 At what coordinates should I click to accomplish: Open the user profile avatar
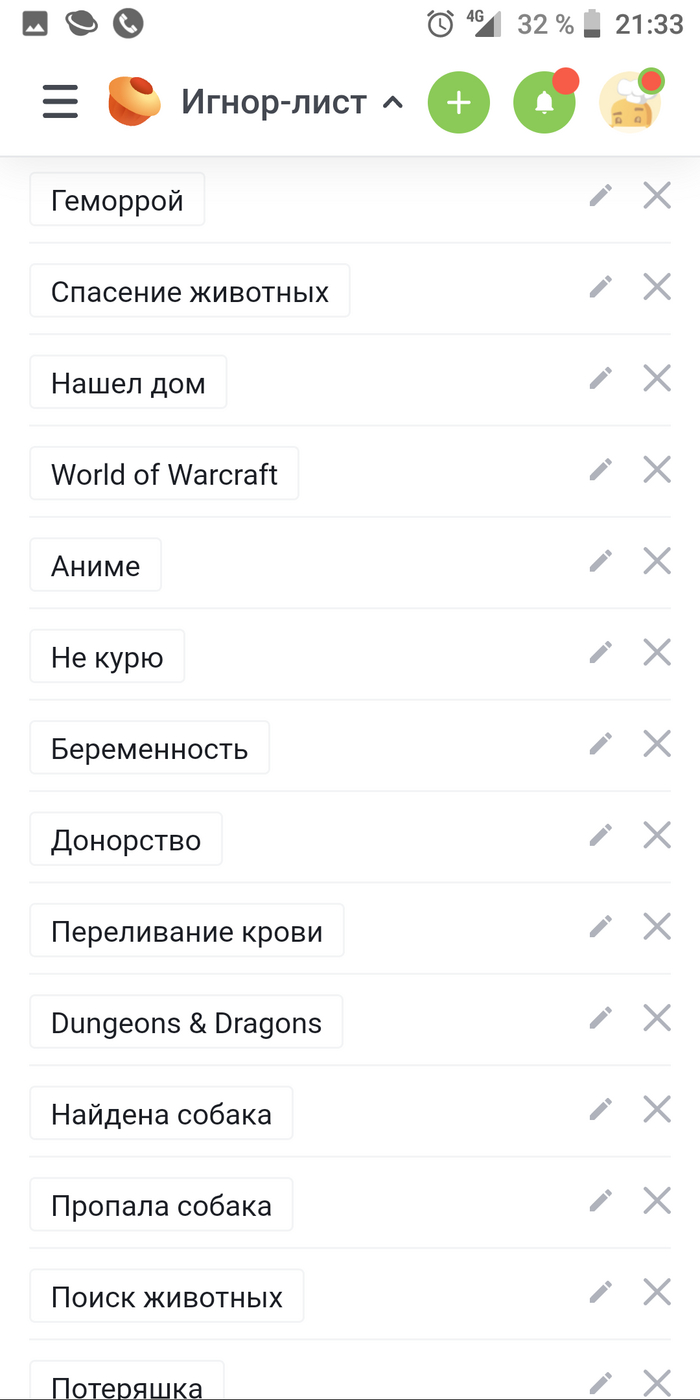tap(630, 102)
